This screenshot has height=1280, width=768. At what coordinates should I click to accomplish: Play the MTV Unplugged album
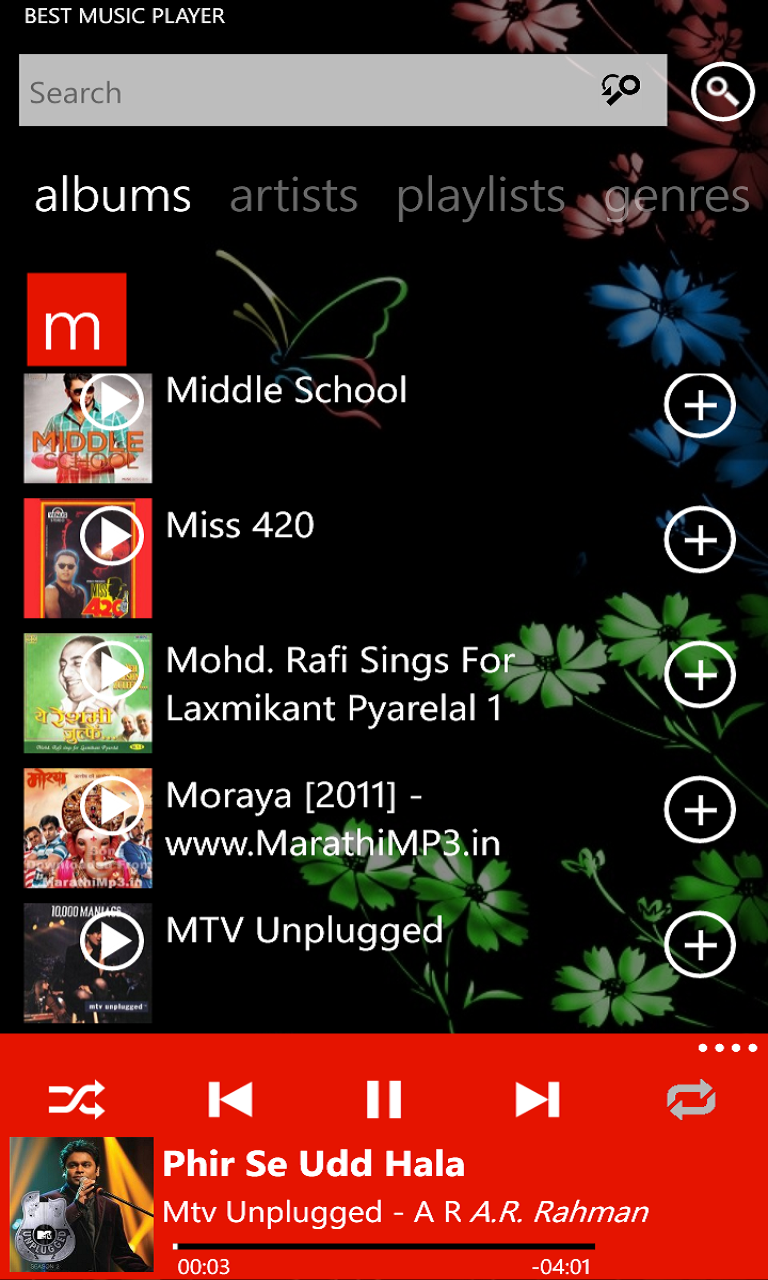tap(113, 940)
